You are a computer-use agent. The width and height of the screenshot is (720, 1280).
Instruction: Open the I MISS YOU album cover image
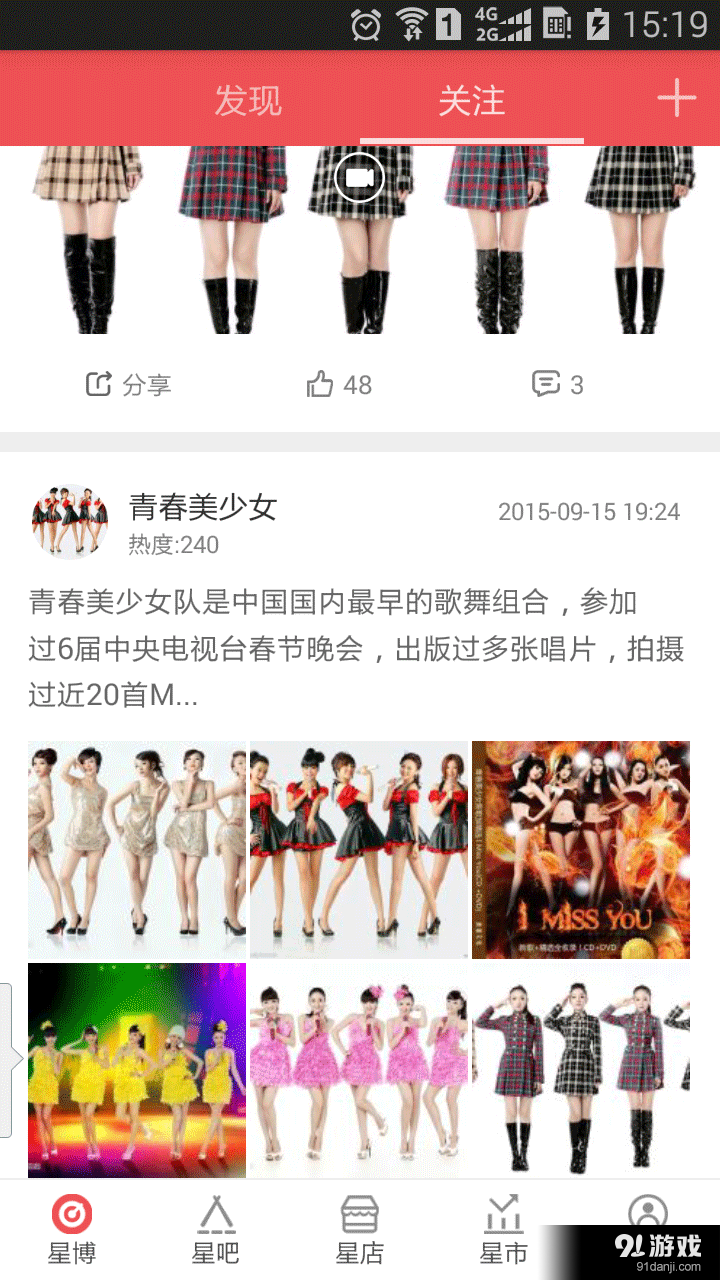[580, 846]
